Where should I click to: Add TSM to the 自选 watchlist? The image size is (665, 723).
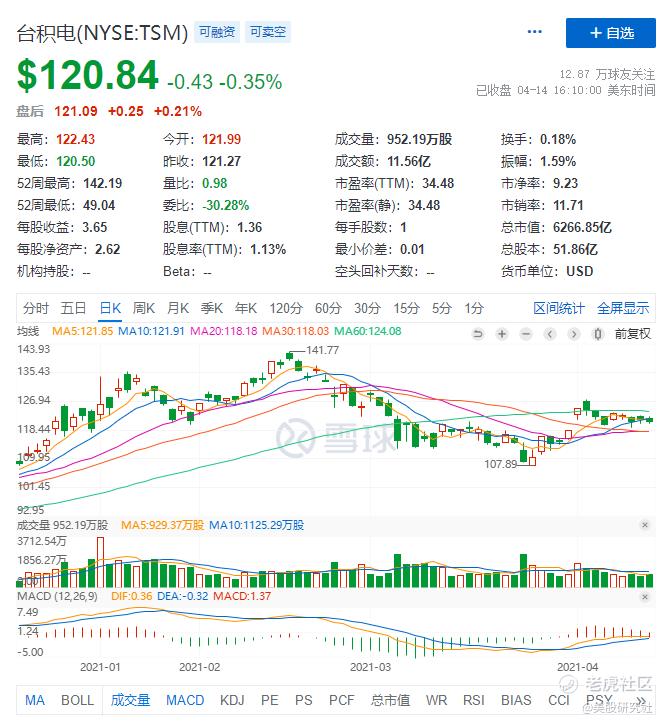point(611,33)
